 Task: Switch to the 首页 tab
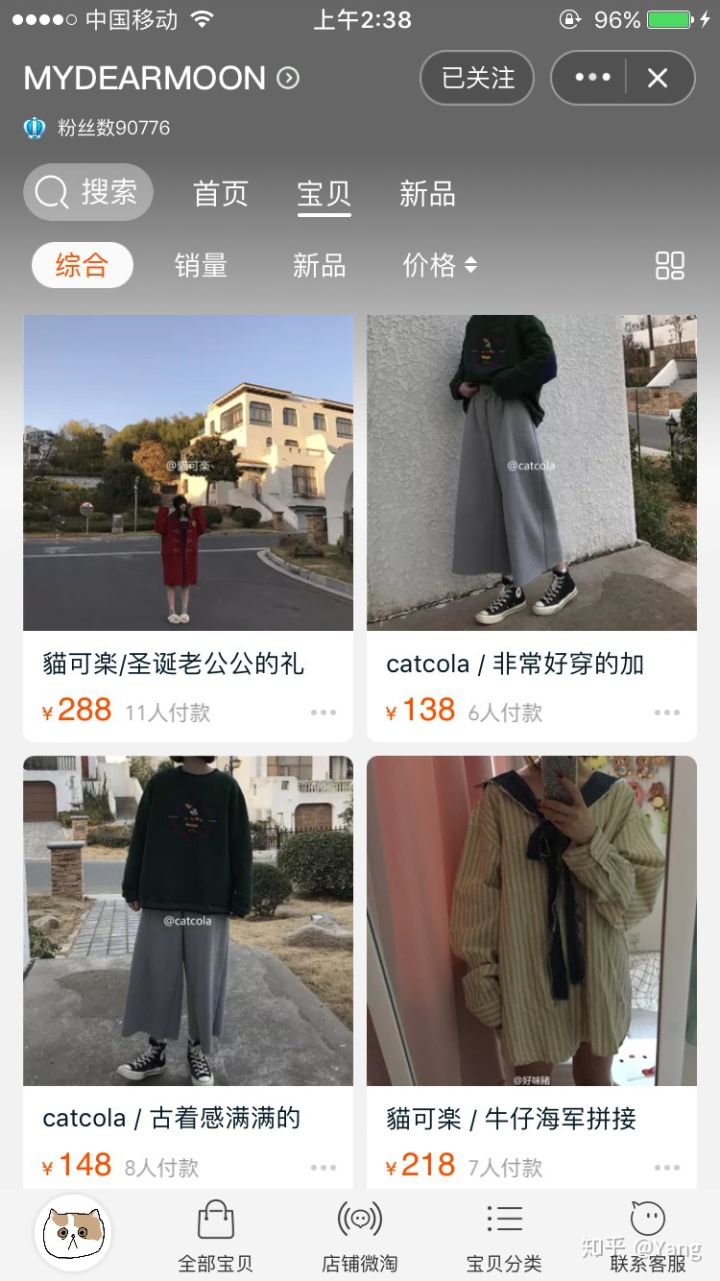[220, 193]
